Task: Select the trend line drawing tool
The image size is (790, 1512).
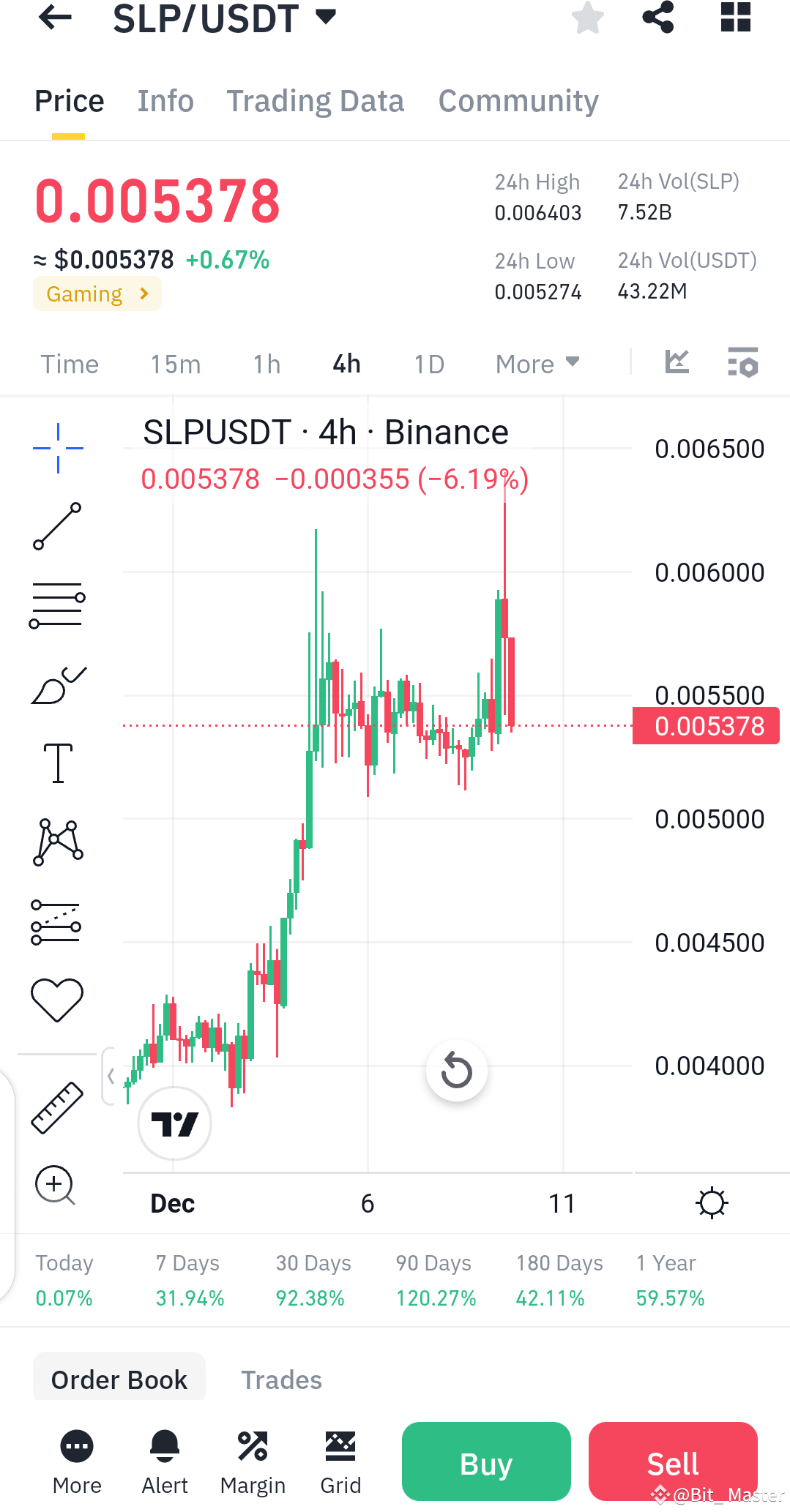Action: tap(57, 528)
